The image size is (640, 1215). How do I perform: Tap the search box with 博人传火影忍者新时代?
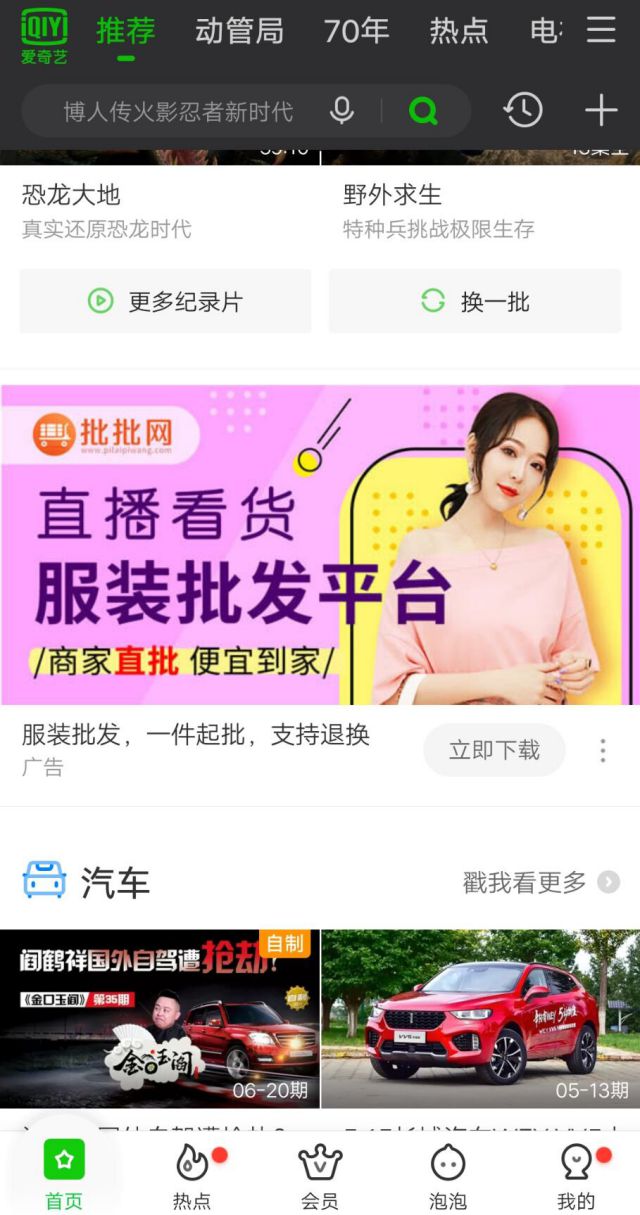click(178, 111)
